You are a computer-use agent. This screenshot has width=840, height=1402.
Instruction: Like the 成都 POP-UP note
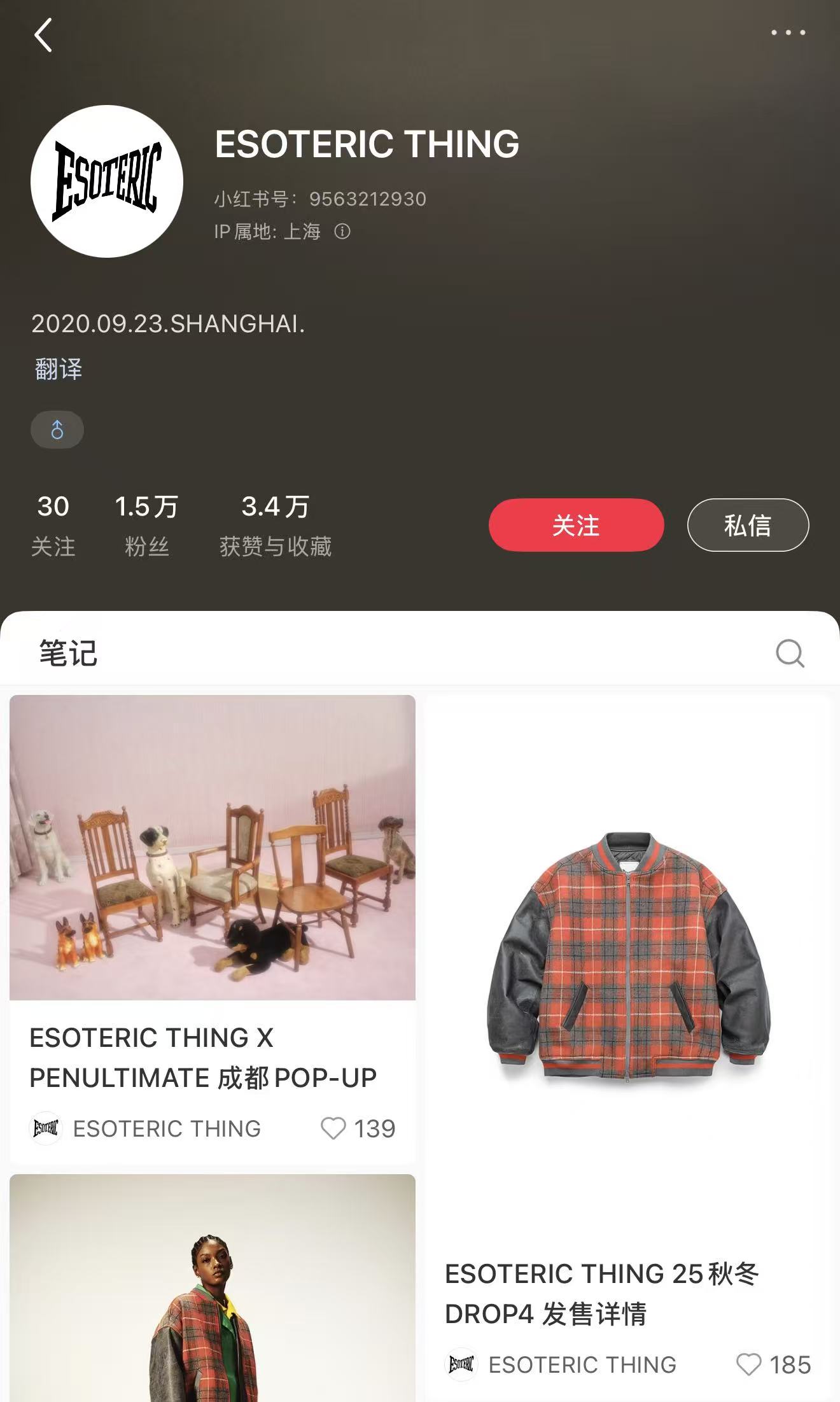coord(333,1128)
